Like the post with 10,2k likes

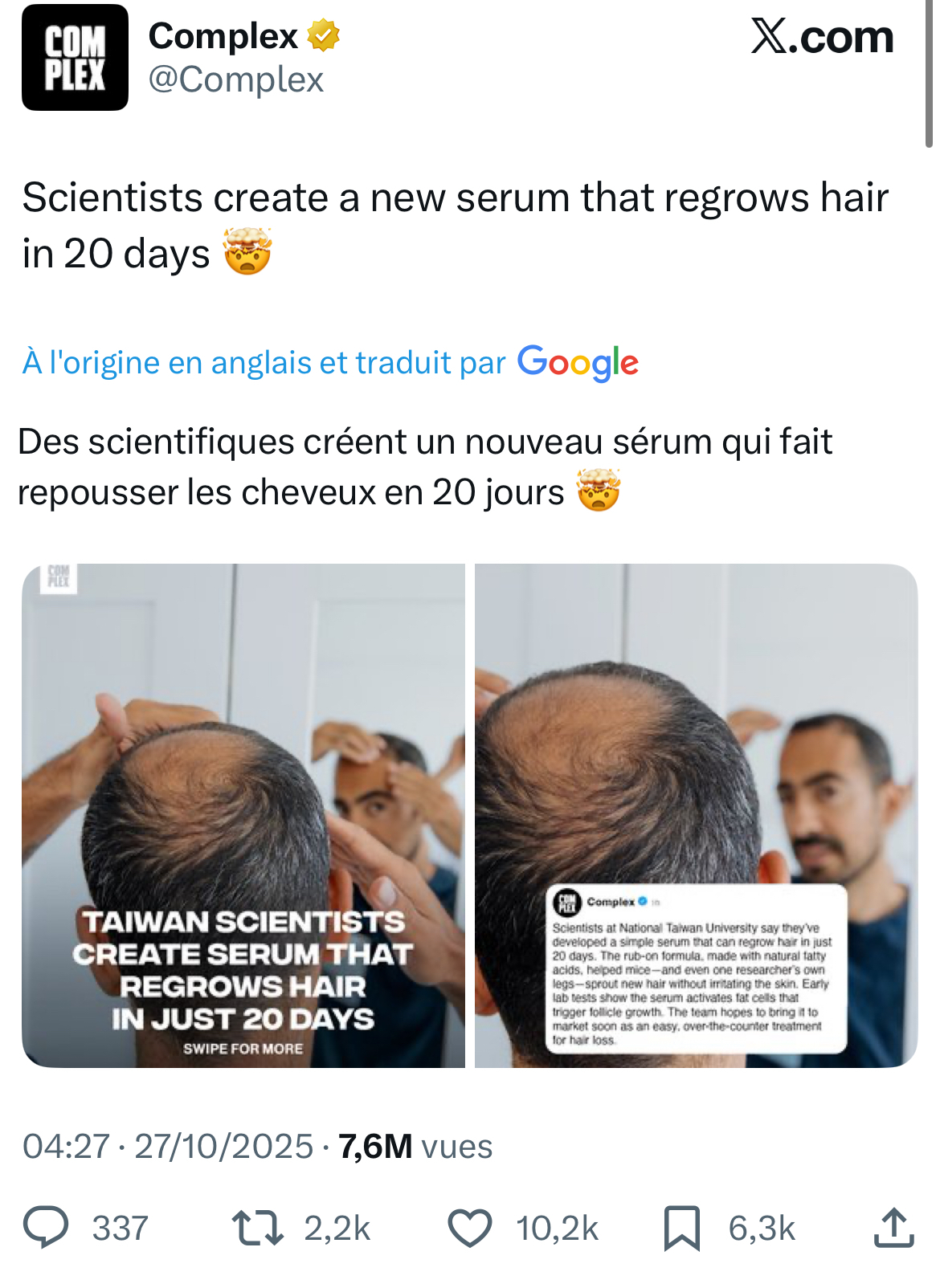(469, 1228)
